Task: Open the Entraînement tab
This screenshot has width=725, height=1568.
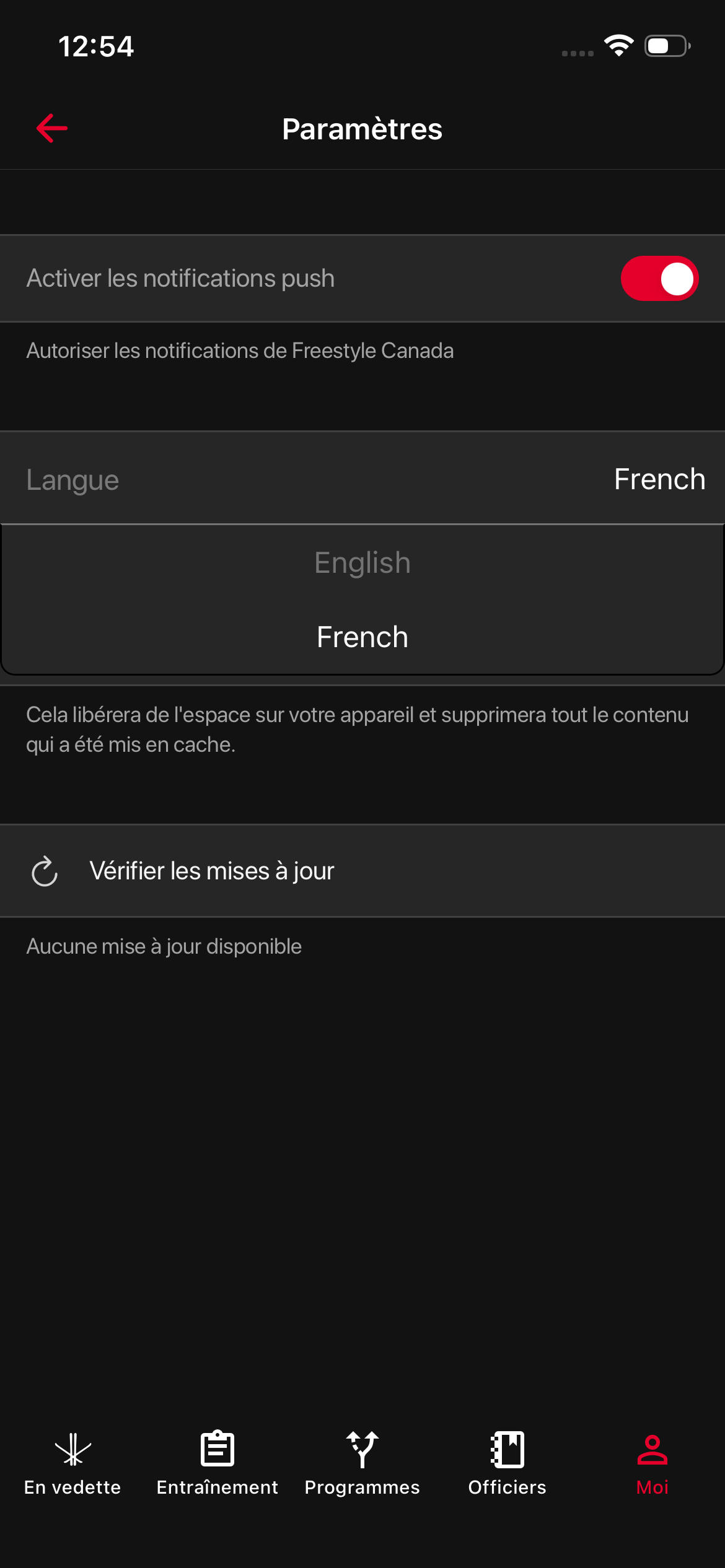Action: (217, 1464)
